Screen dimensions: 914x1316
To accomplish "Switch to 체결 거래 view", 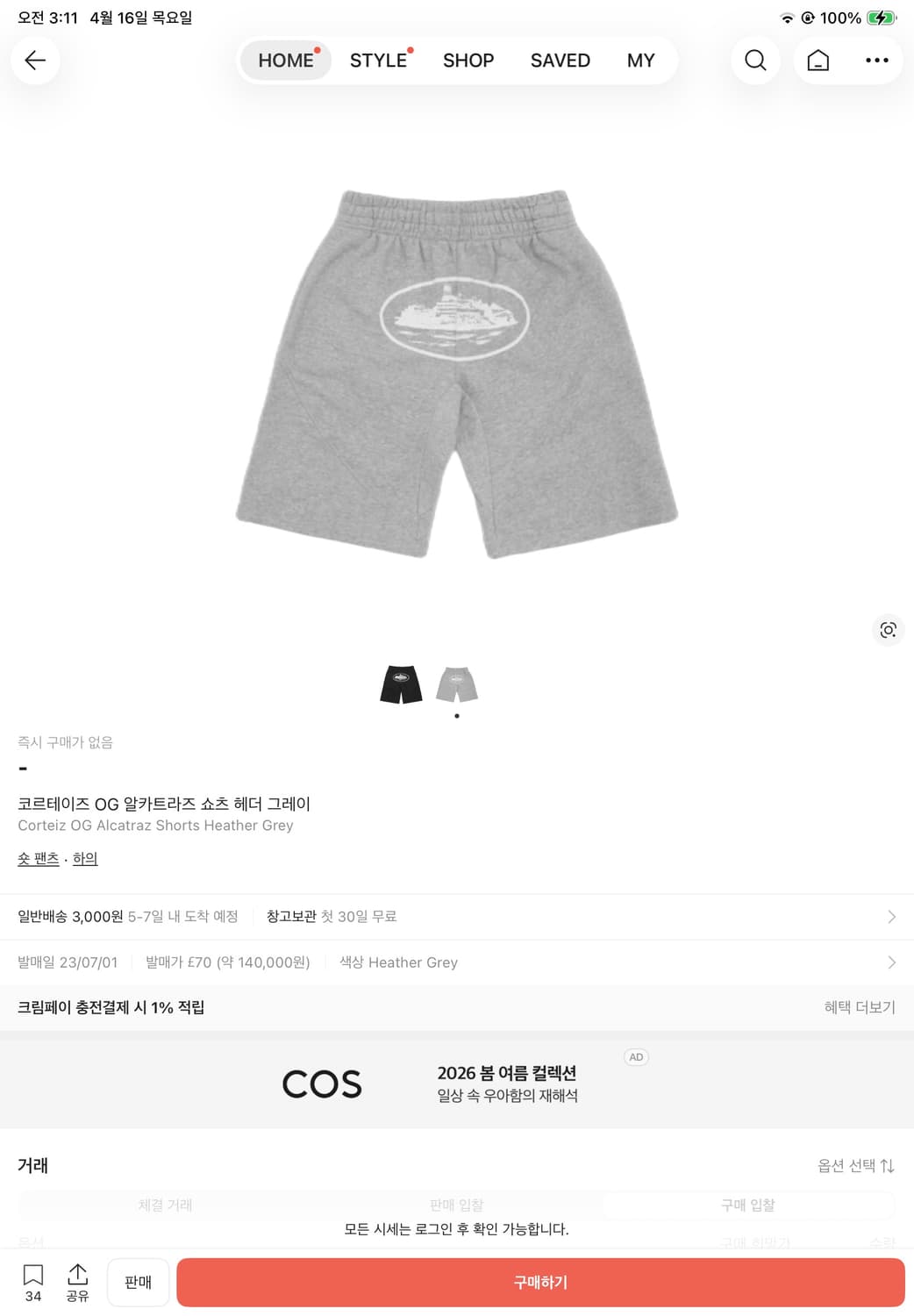I will 167,1205.
